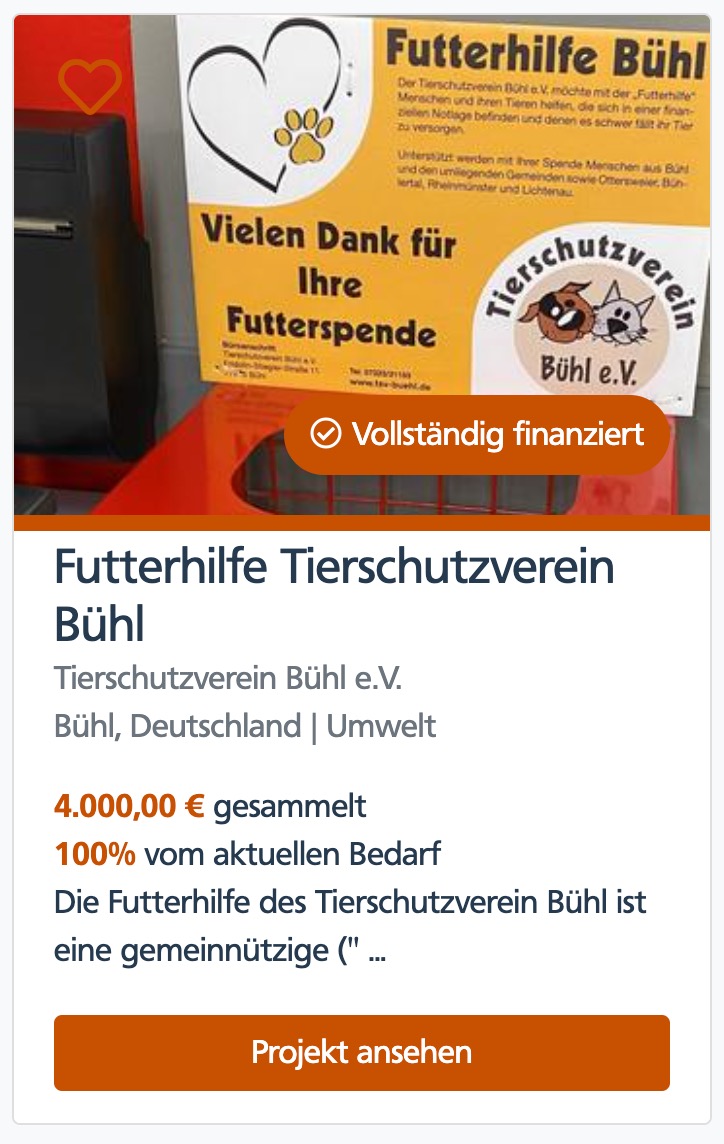This screenshot has width=724, height=1144.
Task: Click the checkmark icon in the funded badge
Action: (325, 434)
